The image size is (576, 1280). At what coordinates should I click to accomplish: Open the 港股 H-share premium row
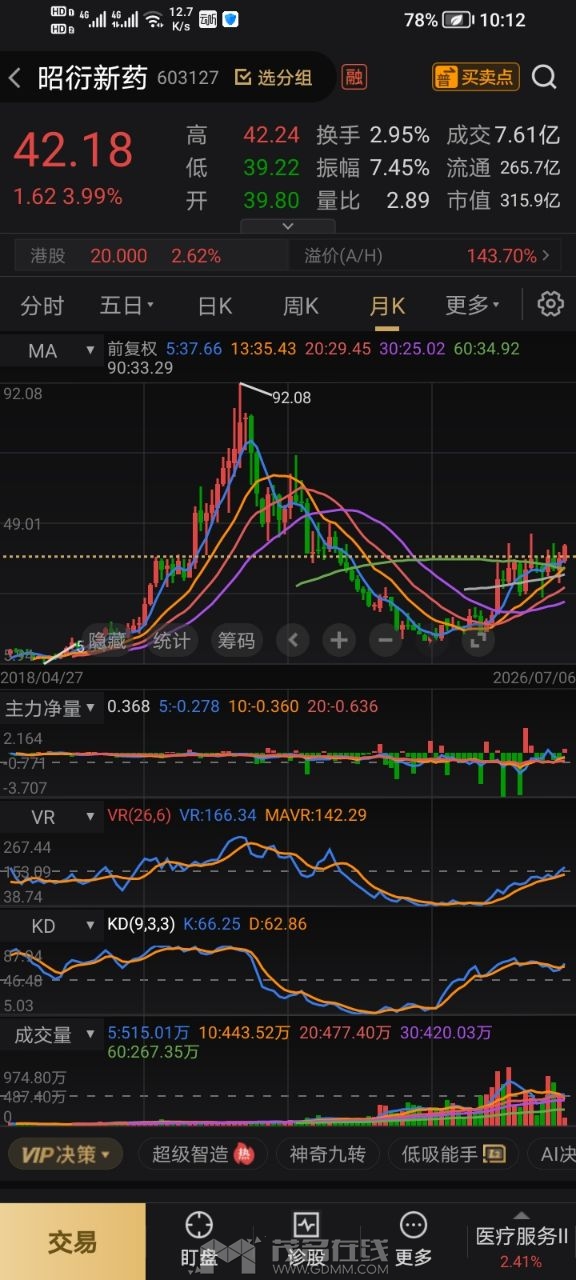pos(288,256)
